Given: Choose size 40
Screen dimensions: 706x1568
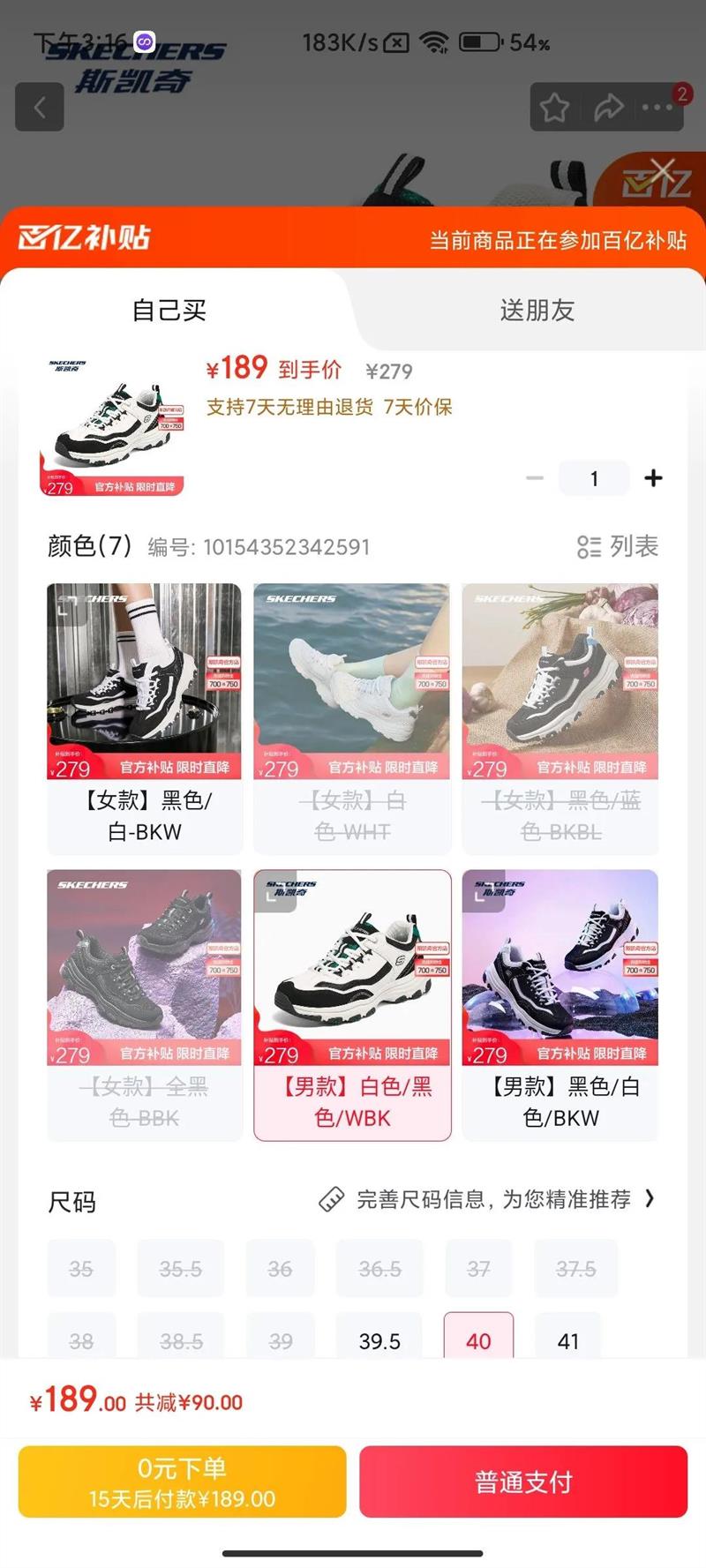Looking at the screenshot, I should [x=478, y=1341].
